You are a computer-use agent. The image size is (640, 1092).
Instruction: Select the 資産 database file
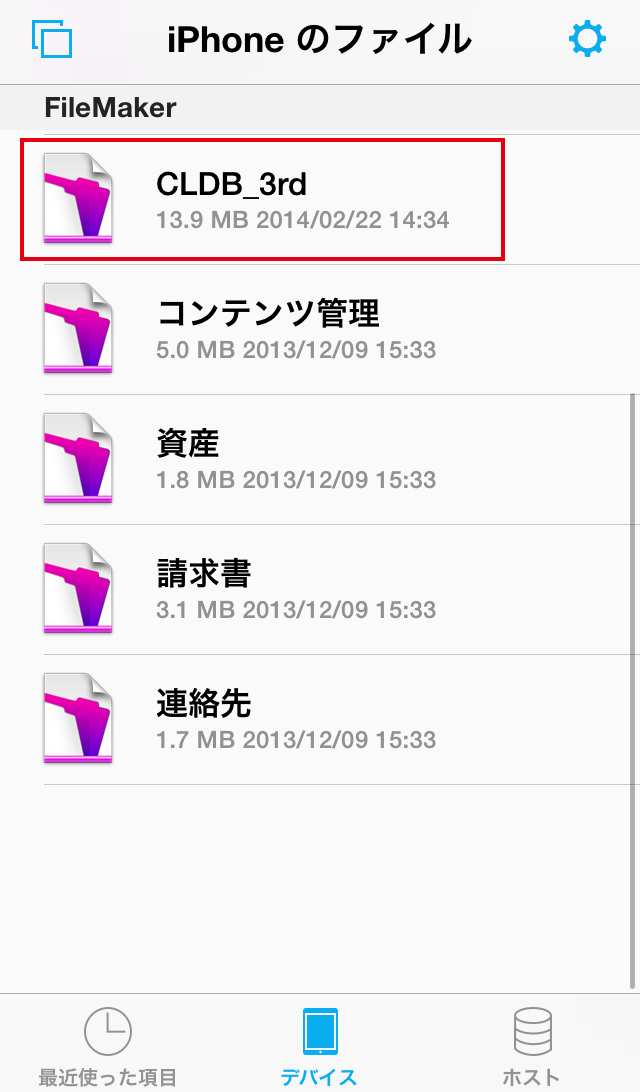click(x=320, y=460)
